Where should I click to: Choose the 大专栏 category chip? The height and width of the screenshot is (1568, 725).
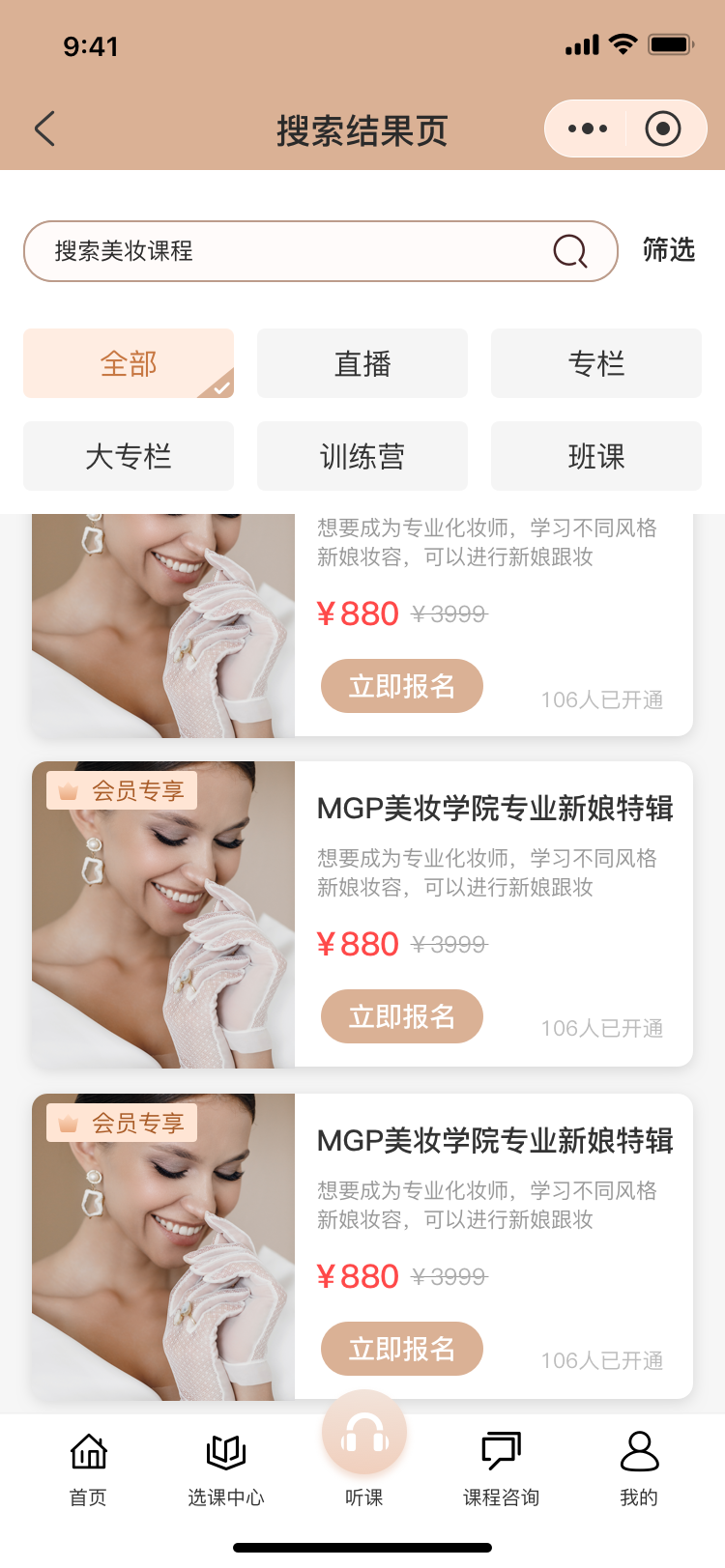click(129, 456)
